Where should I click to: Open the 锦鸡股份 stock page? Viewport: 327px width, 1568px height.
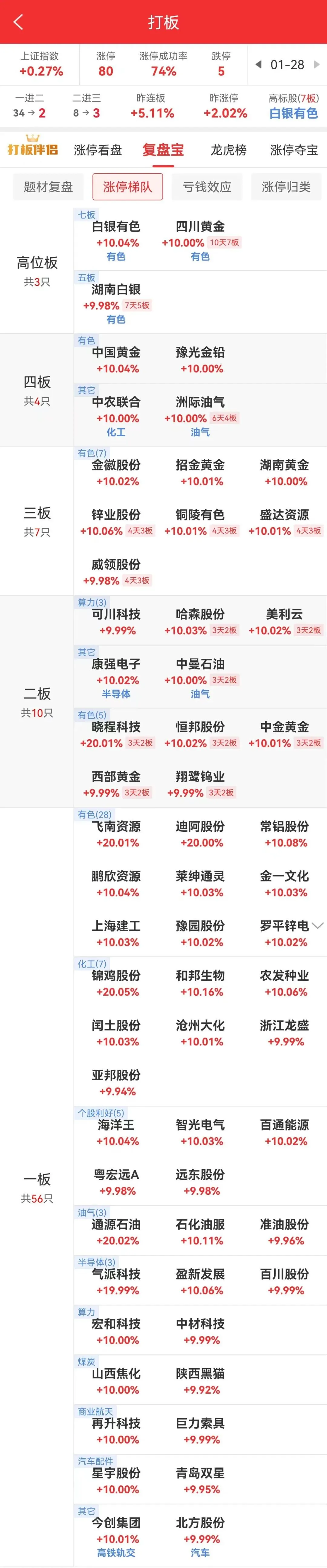tap(116, 976)
